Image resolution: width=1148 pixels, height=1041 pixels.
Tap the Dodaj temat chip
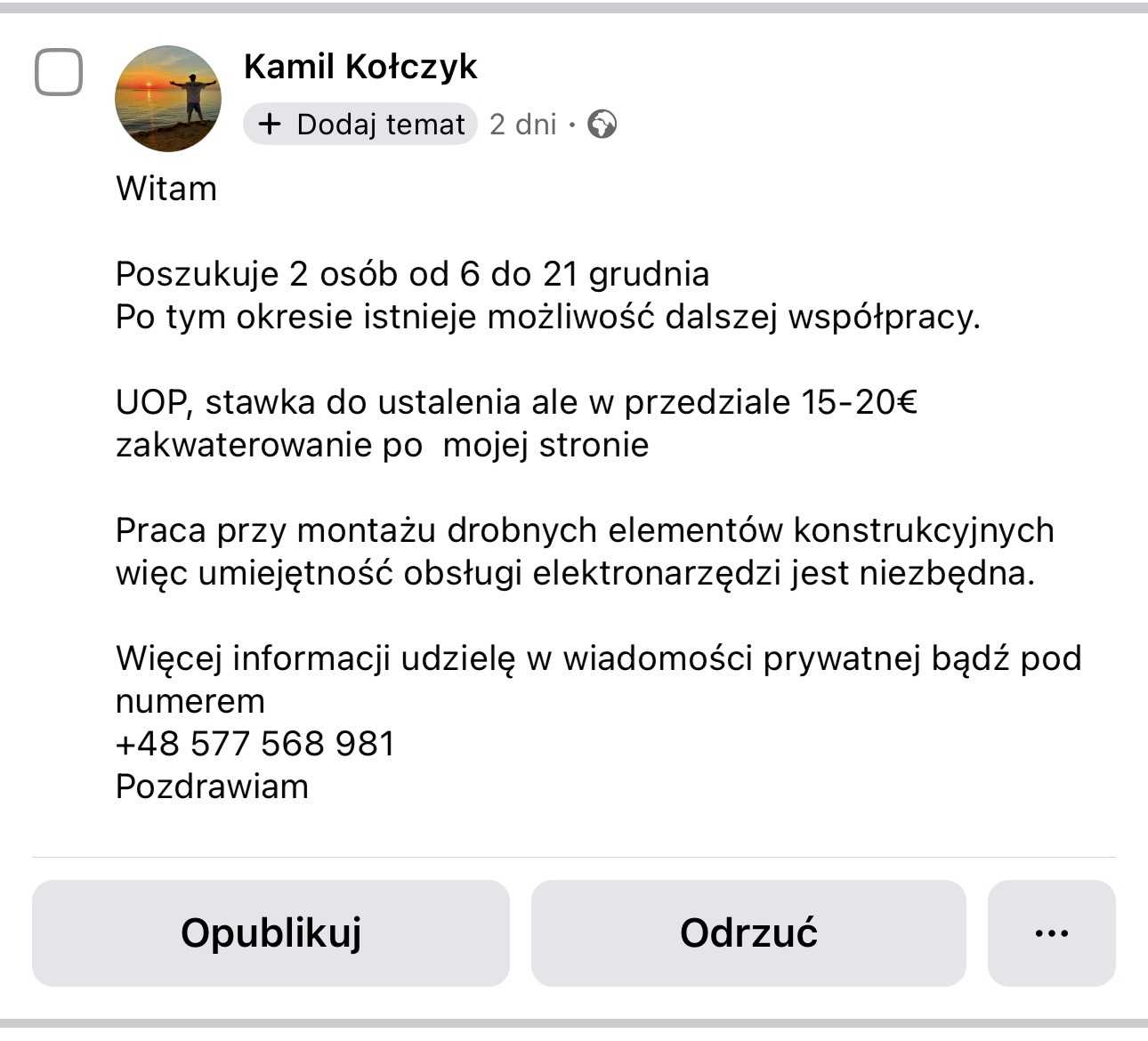[x=360, y=125]
